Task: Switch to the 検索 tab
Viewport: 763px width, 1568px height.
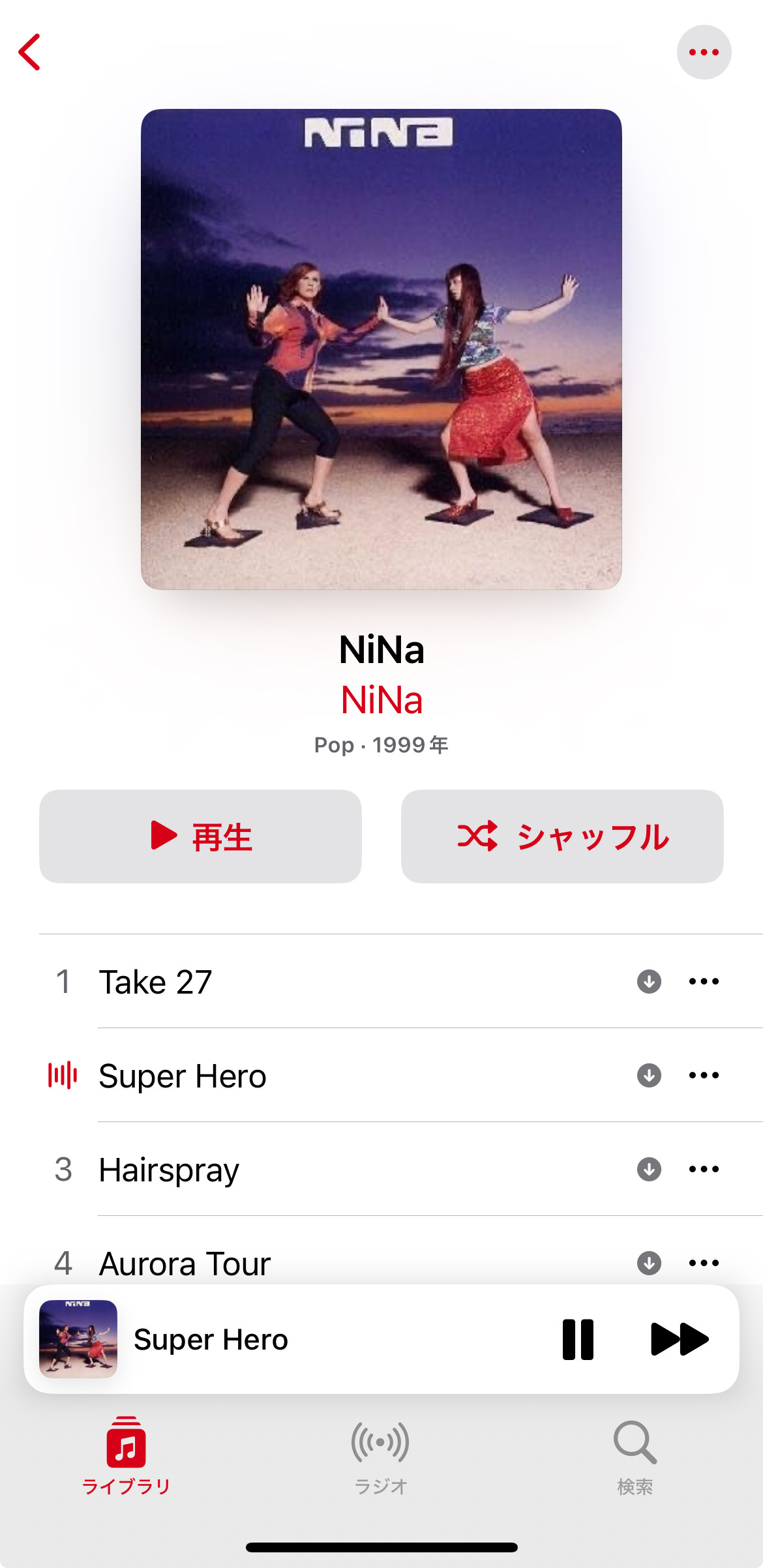Action: tap(635, 1457)
